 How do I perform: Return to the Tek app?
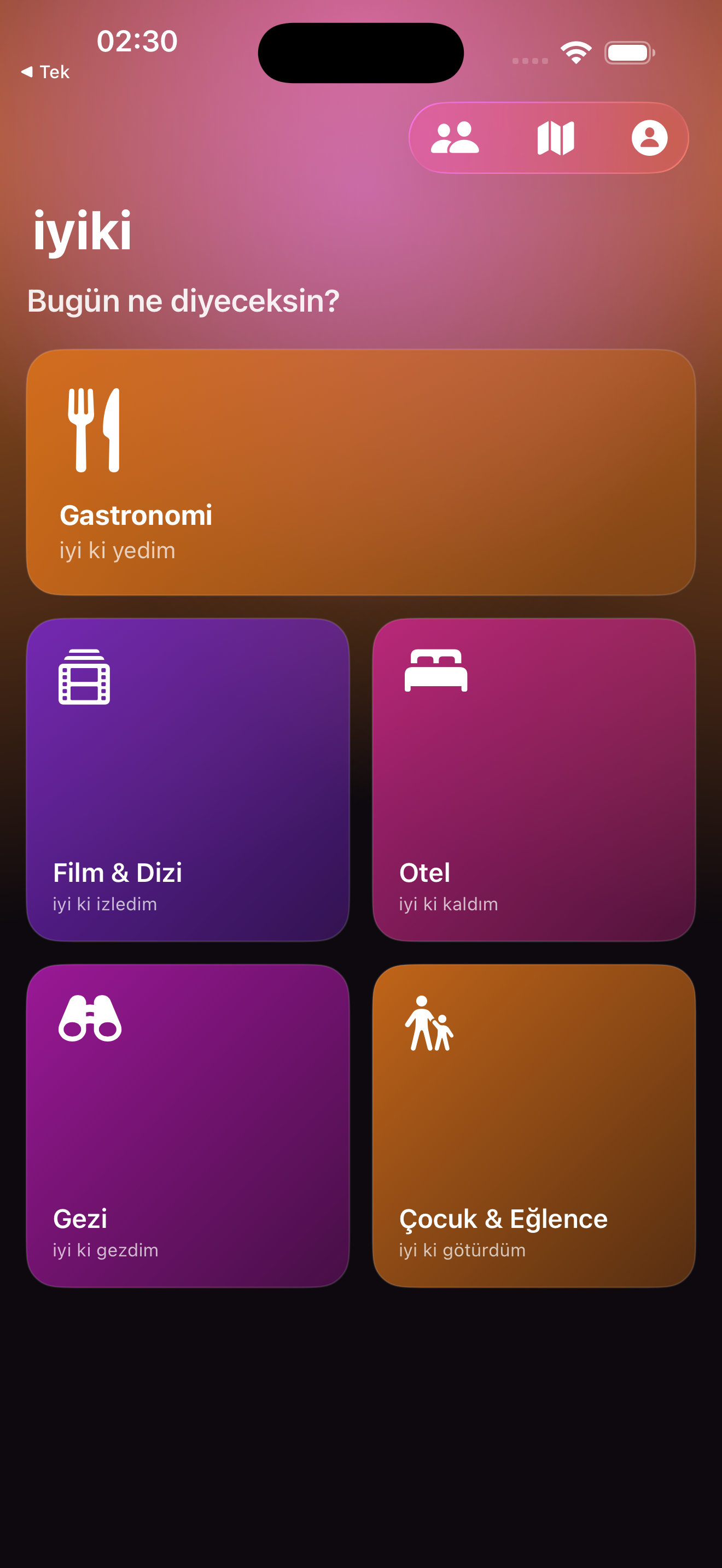point(45,72)
